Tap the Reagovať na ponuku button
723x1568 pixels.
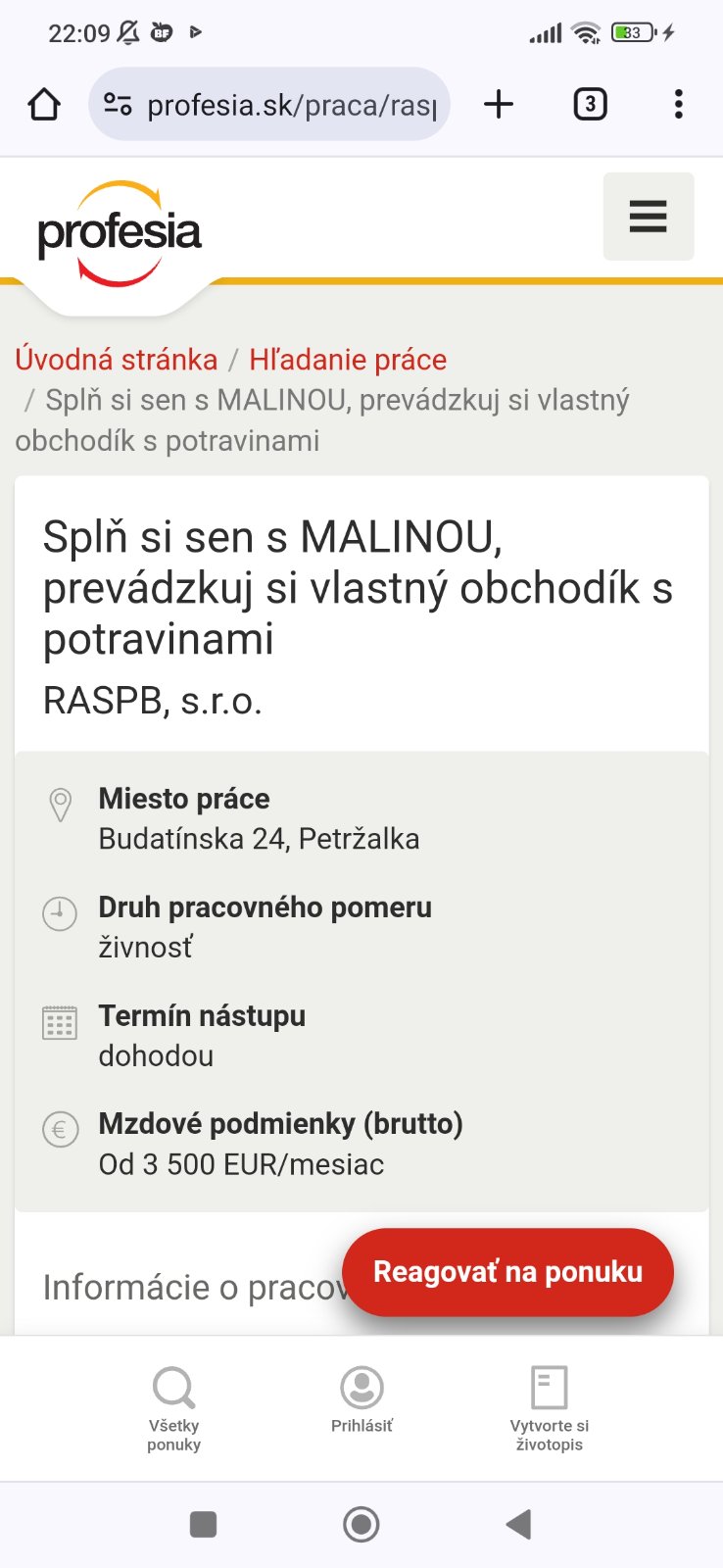(507, 1272)
